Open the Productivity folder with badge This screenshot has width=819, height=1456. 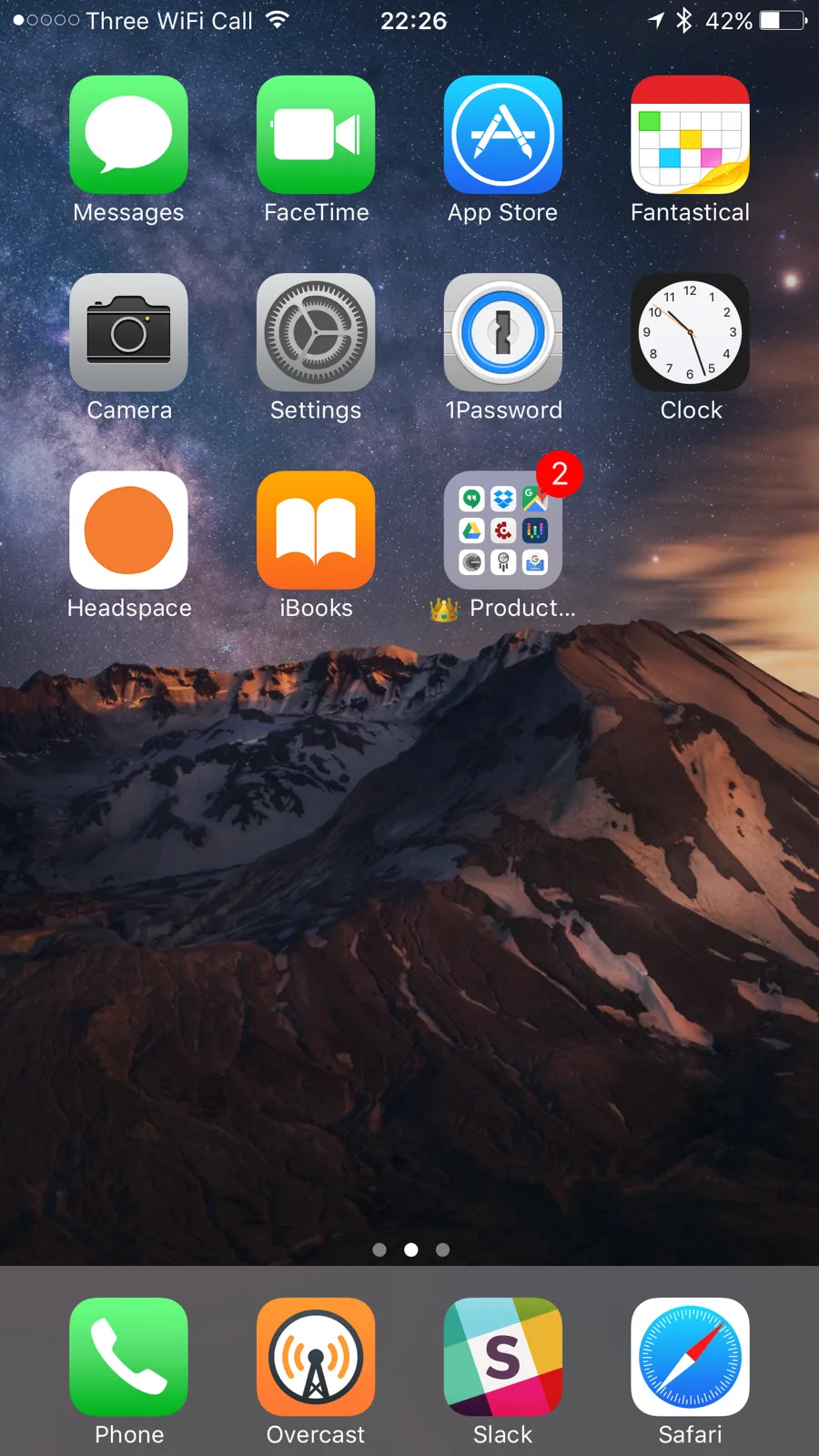pos(503,530)
